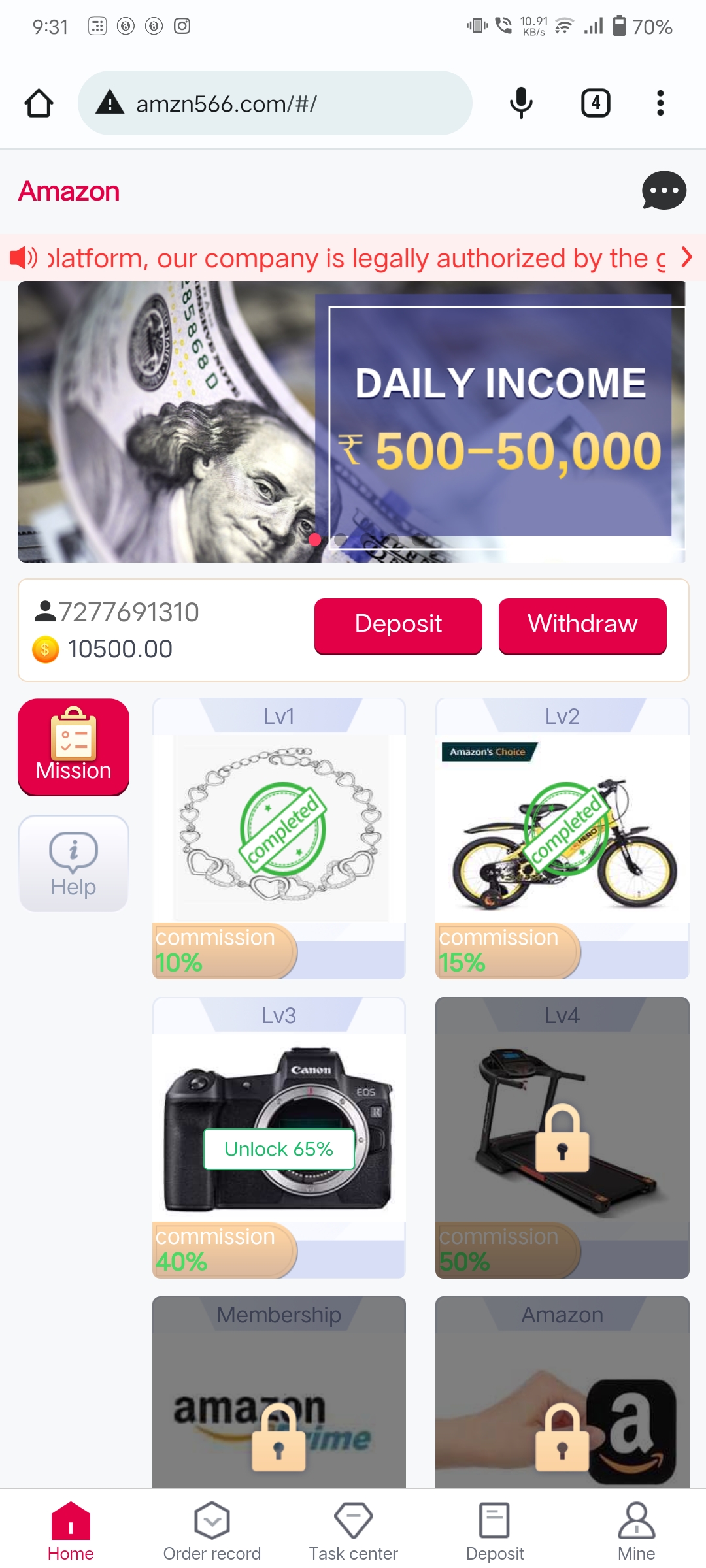Image resolution: width=706 pixels, height=1568 pixels.
Task: Open the Daily Income banner
Action: pyautogui.click(x=352, y=421)
